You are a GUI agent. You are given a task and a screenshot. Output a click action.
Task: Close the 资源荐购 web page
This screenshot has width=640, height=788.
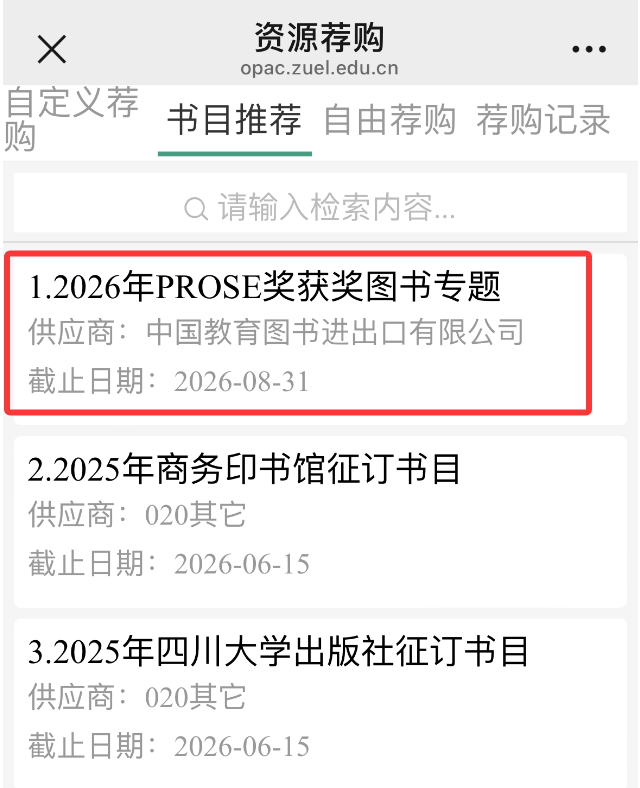(x=51, y=49)
